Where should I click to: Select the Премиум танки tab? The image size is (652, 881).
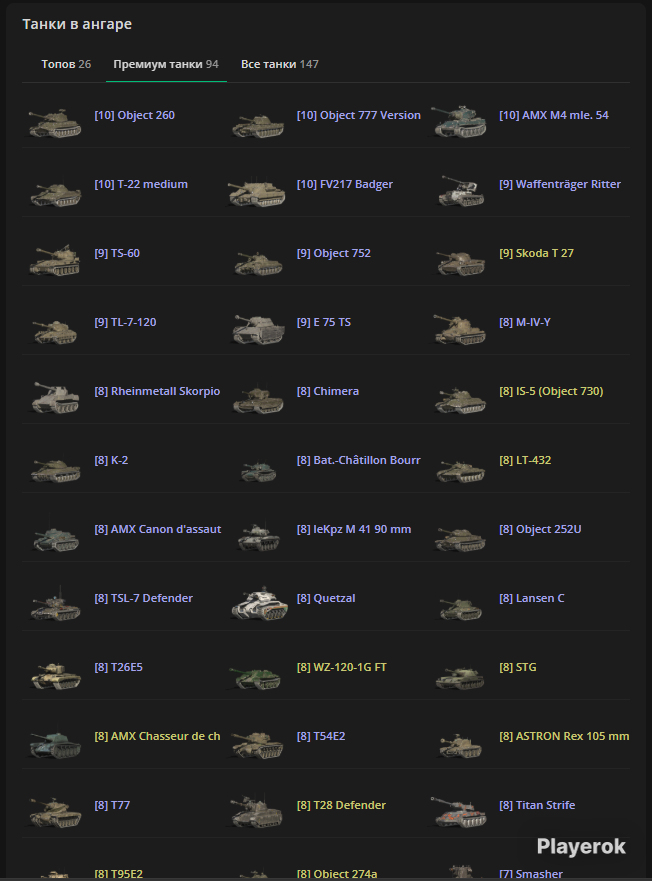(x=166, y=64)
